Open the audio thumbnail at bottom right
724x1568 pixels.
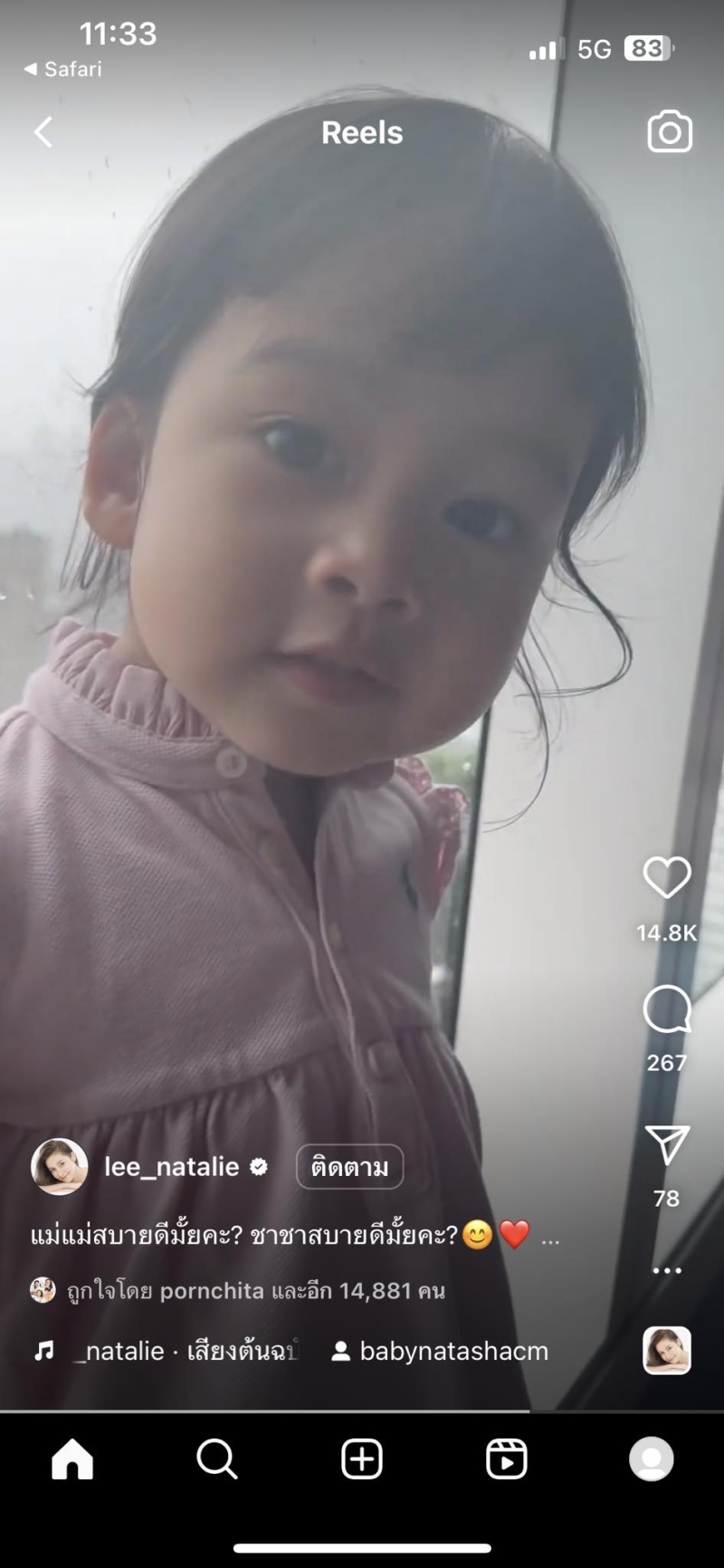[x=667, y=1351]
